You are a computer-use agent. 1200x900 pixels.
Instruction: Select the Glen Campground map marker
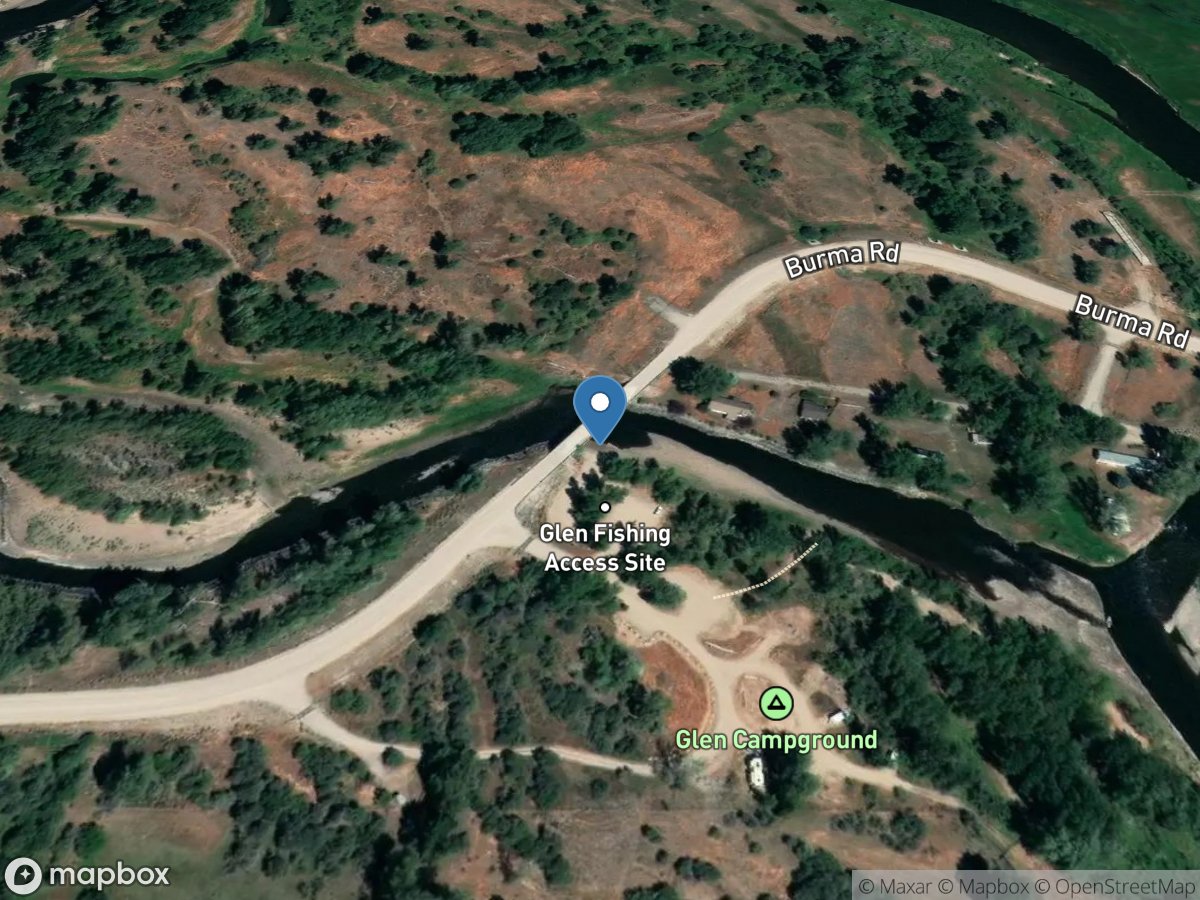pos(776,703)
